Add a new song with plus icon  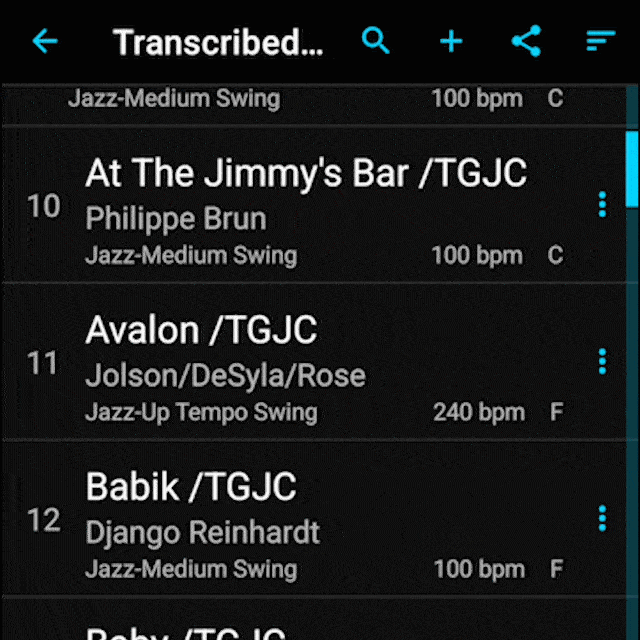(451, 41)
